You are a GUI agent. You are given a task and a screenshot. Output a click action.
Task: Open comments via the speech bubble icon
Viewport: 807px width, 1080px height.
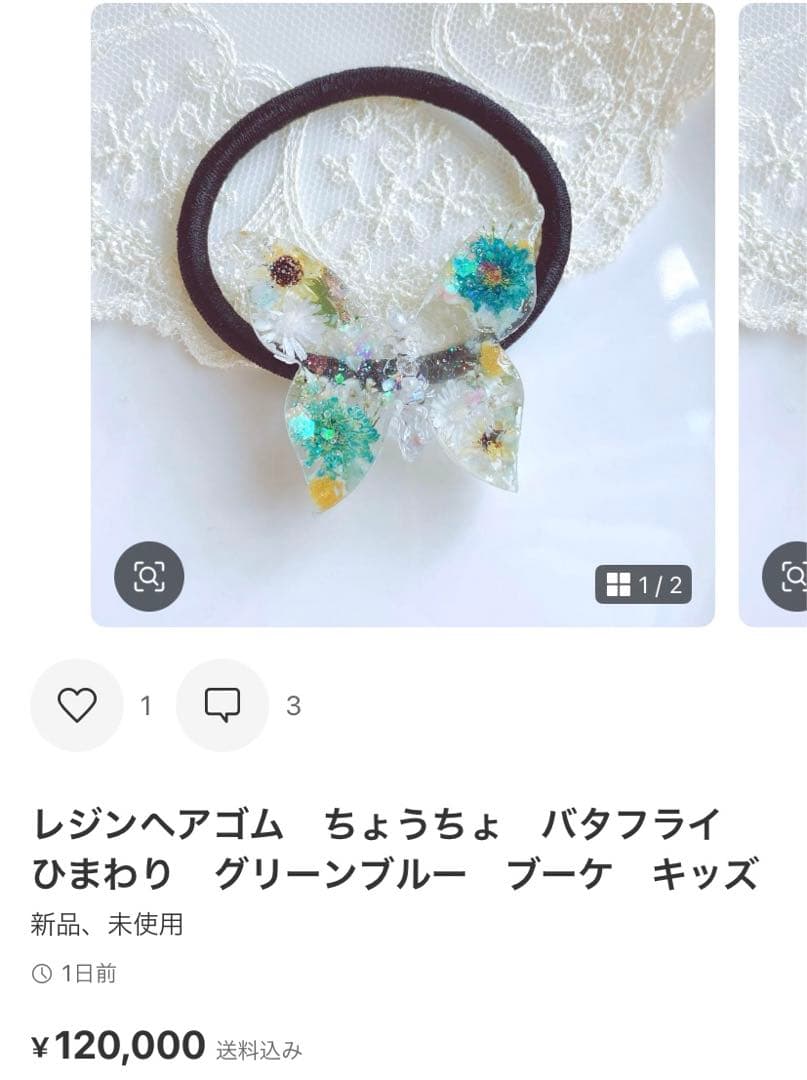[222, 707]
